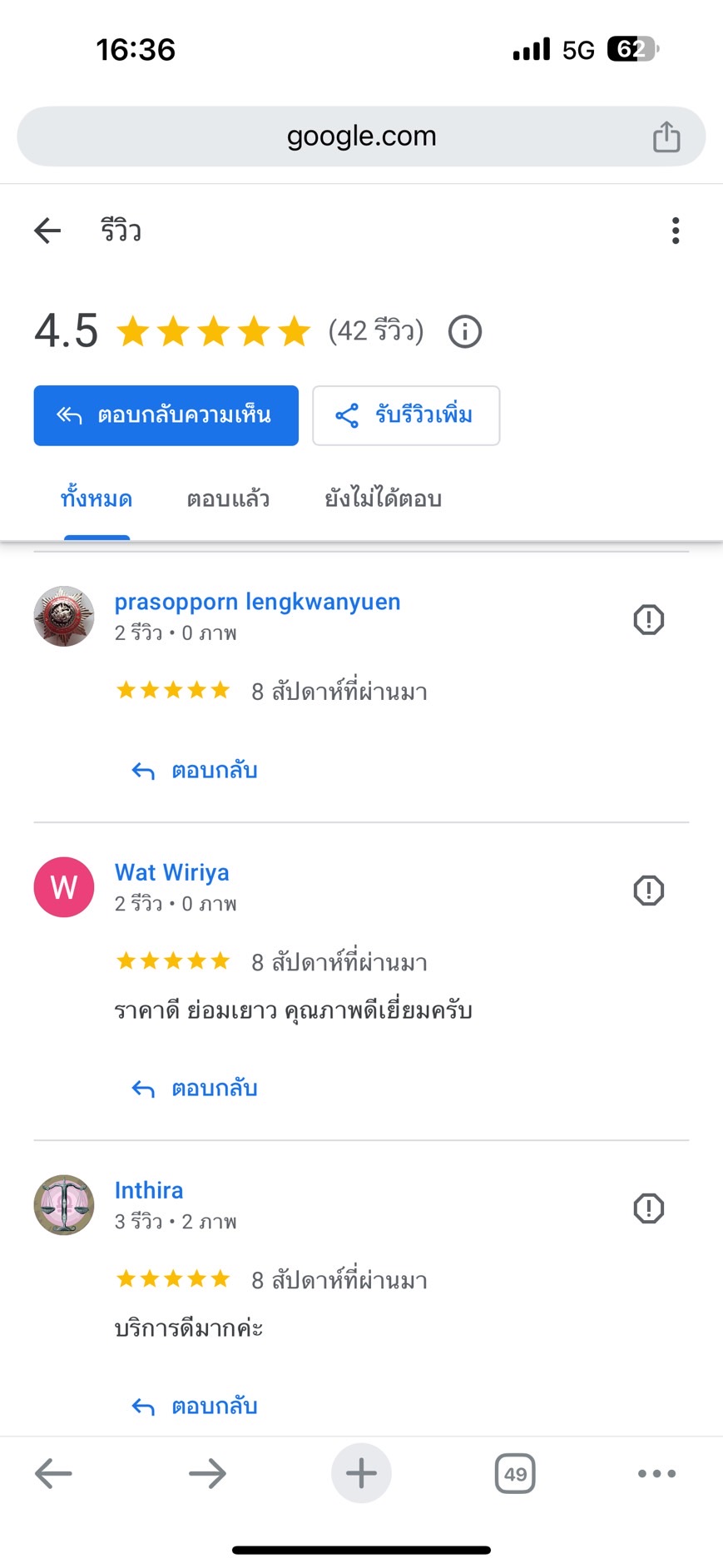Tap the ตอบกลับความเห็น button

click(x=166, y=415)
